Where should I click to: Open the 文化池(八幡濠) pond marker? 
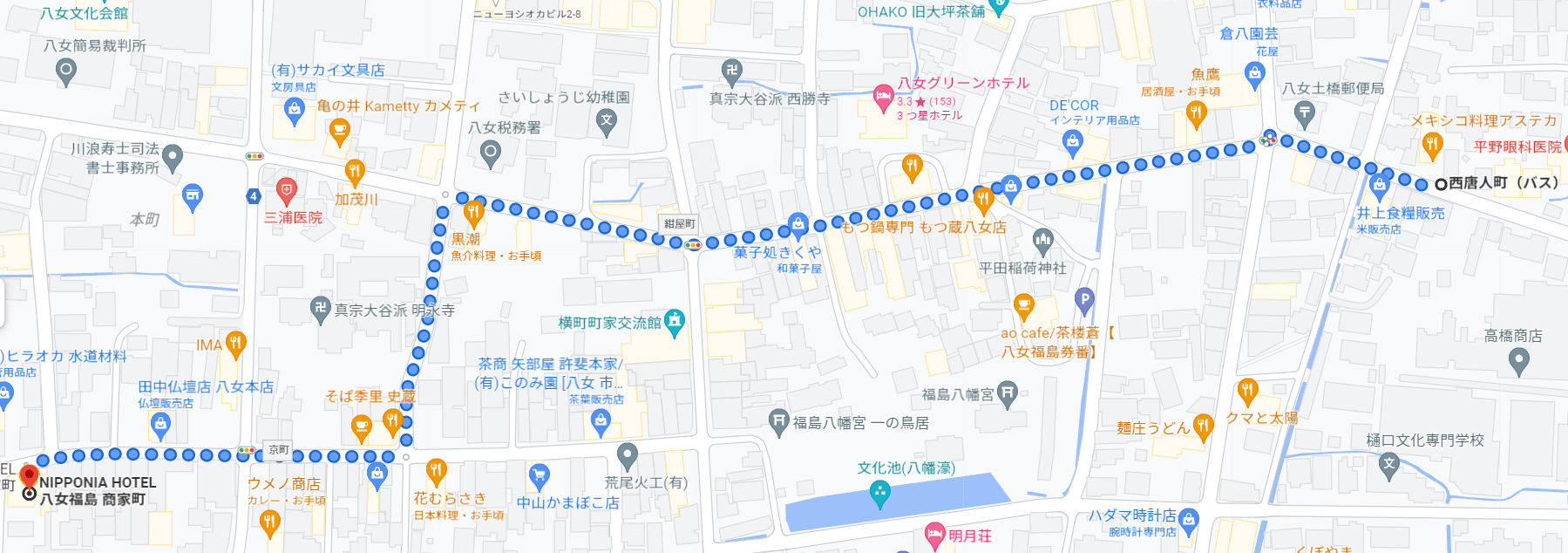880,495
